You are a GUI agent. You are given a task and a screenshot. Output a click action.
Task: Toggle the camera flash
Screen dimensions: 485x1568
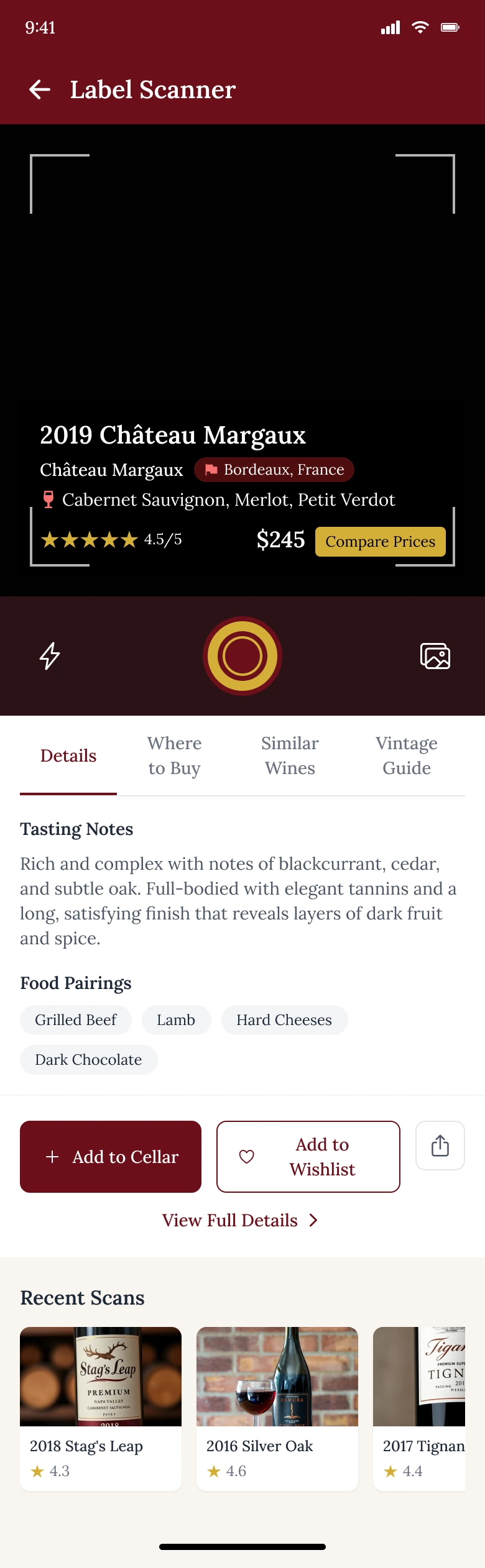coord(50,656)
